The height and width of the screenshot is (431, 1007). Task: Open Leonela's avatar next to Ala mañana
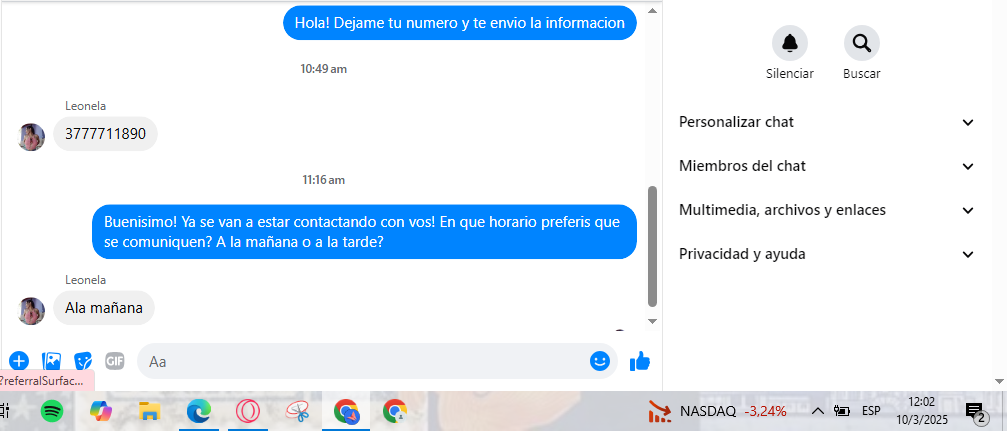(31, 310)
